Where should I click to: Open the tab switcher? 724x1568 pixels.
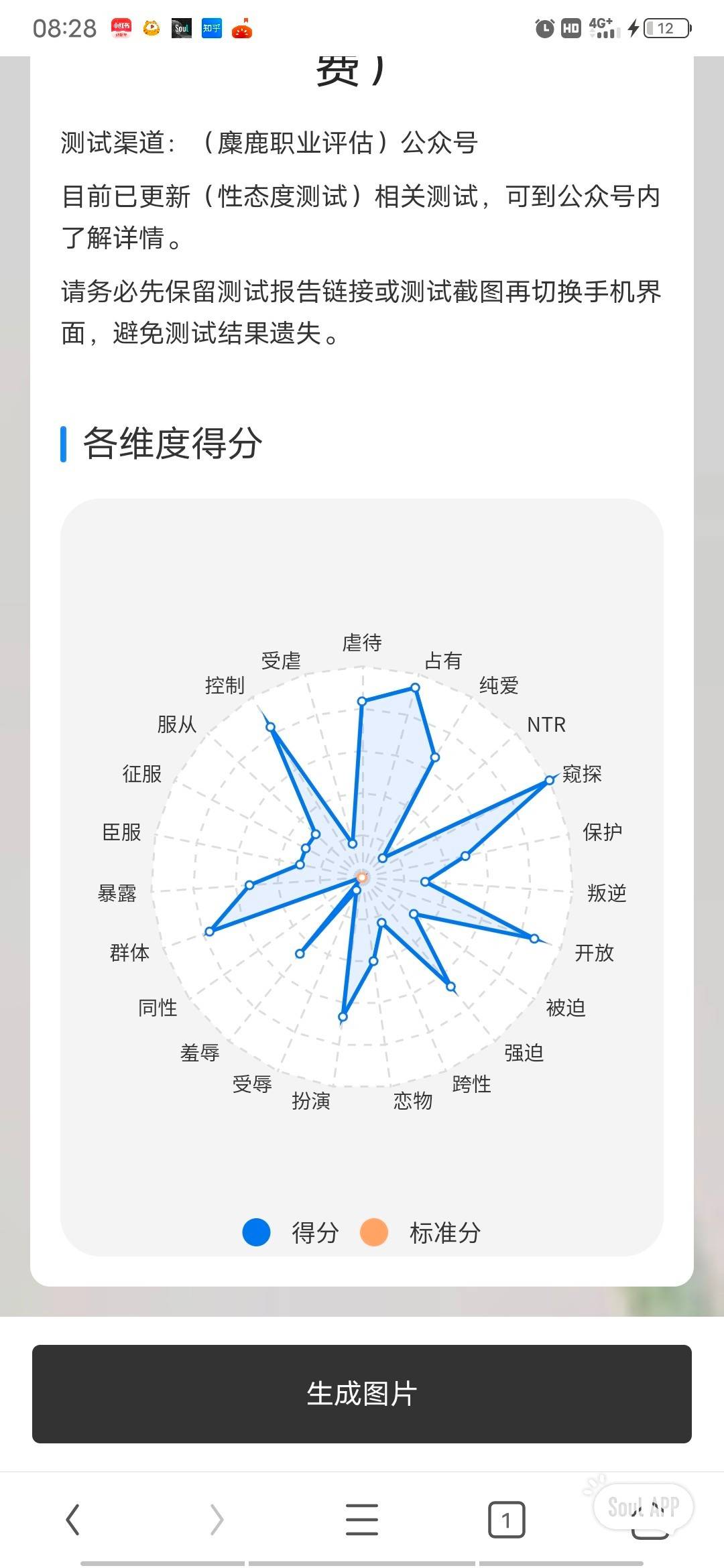point(506,1520)
